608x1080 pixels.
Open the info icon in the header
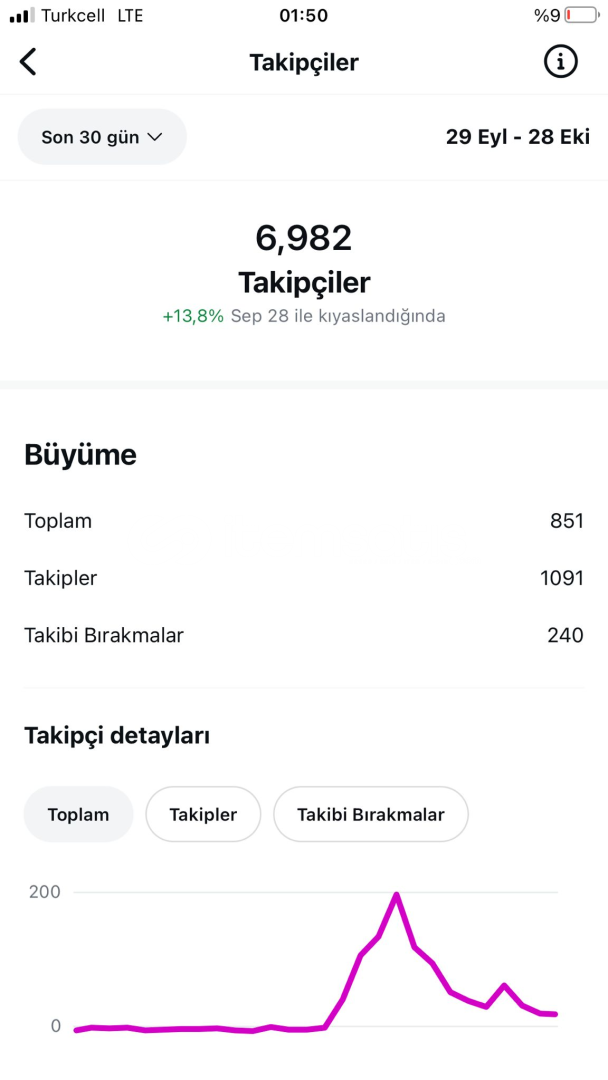click(560, 62)
